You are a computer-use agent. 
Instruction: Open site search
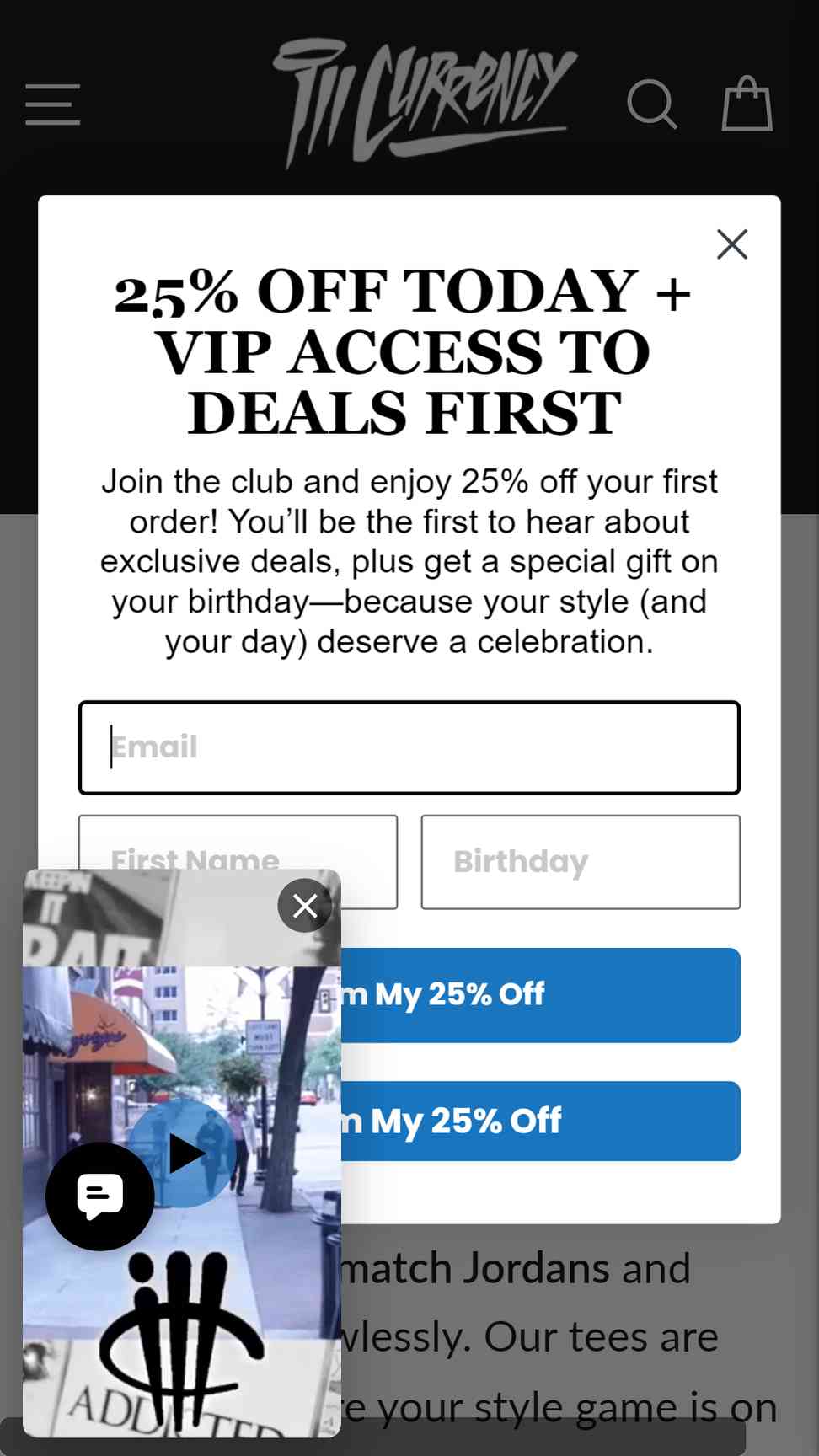click(x=652, y=104)
